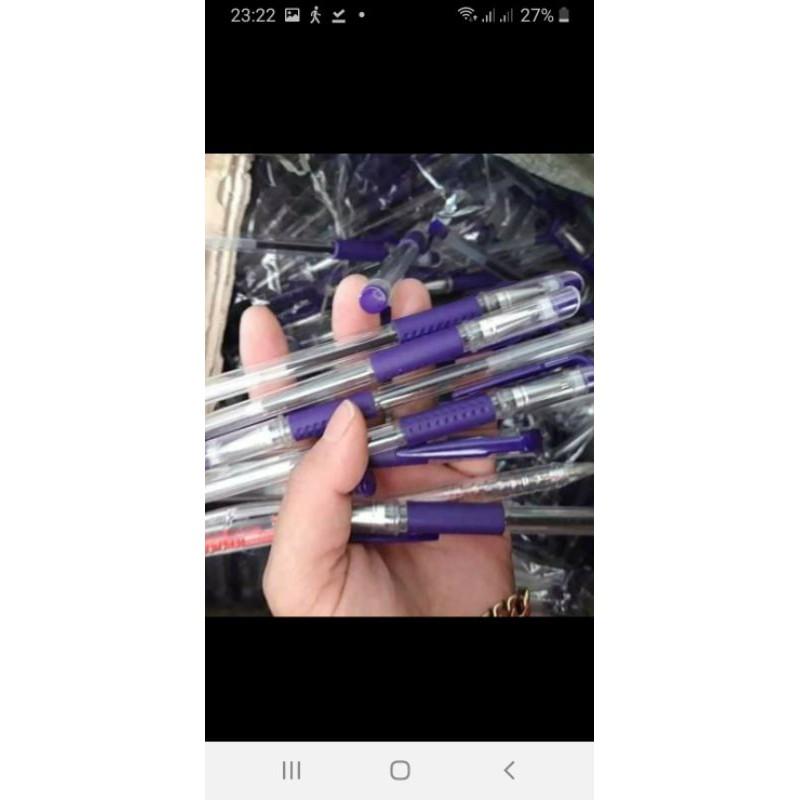The image size is (800, 800).
Task: Open the recent apps overview
Action: point(291,770)
